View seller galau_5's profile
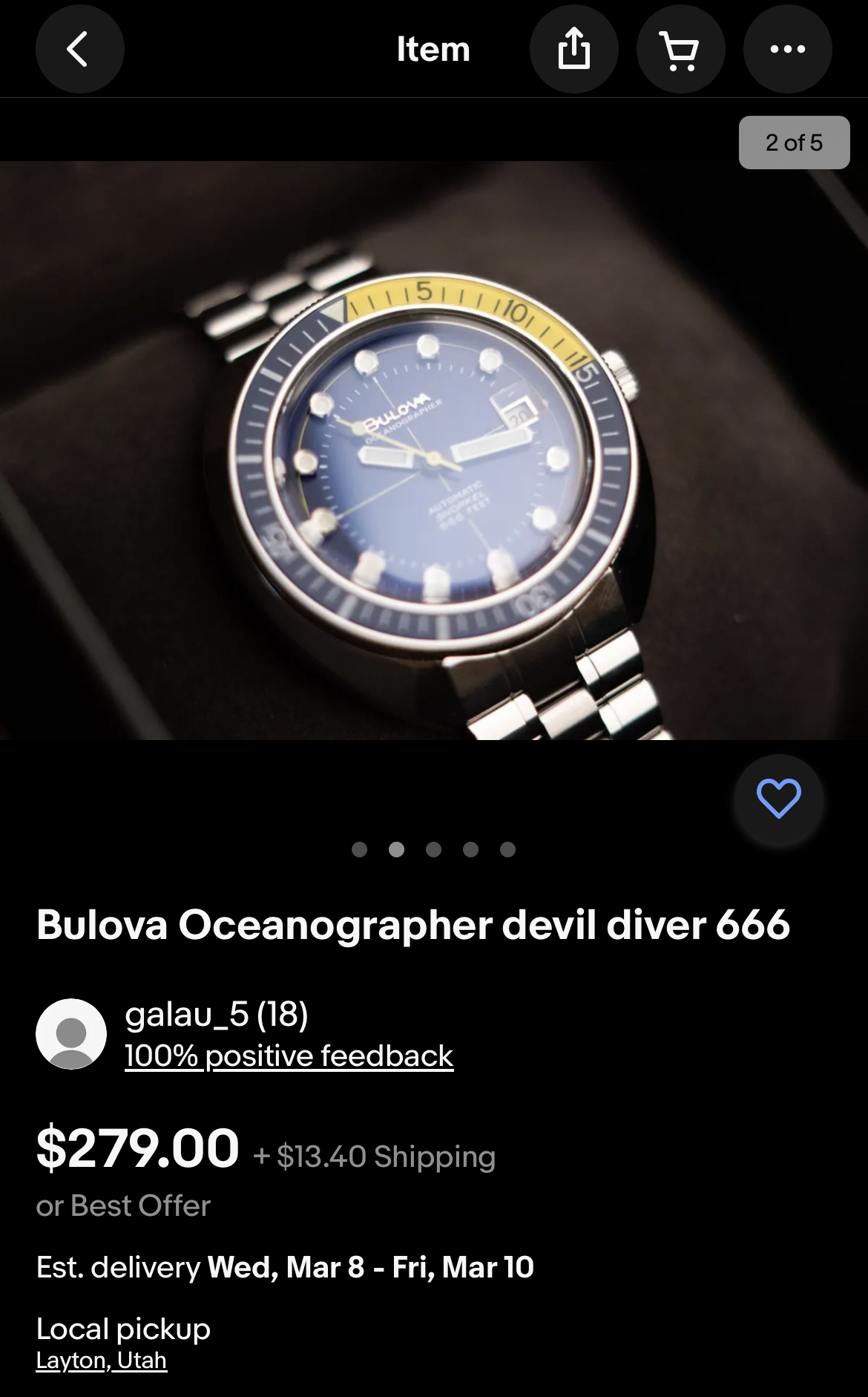868x1397 pixels. coord(216,1014)
